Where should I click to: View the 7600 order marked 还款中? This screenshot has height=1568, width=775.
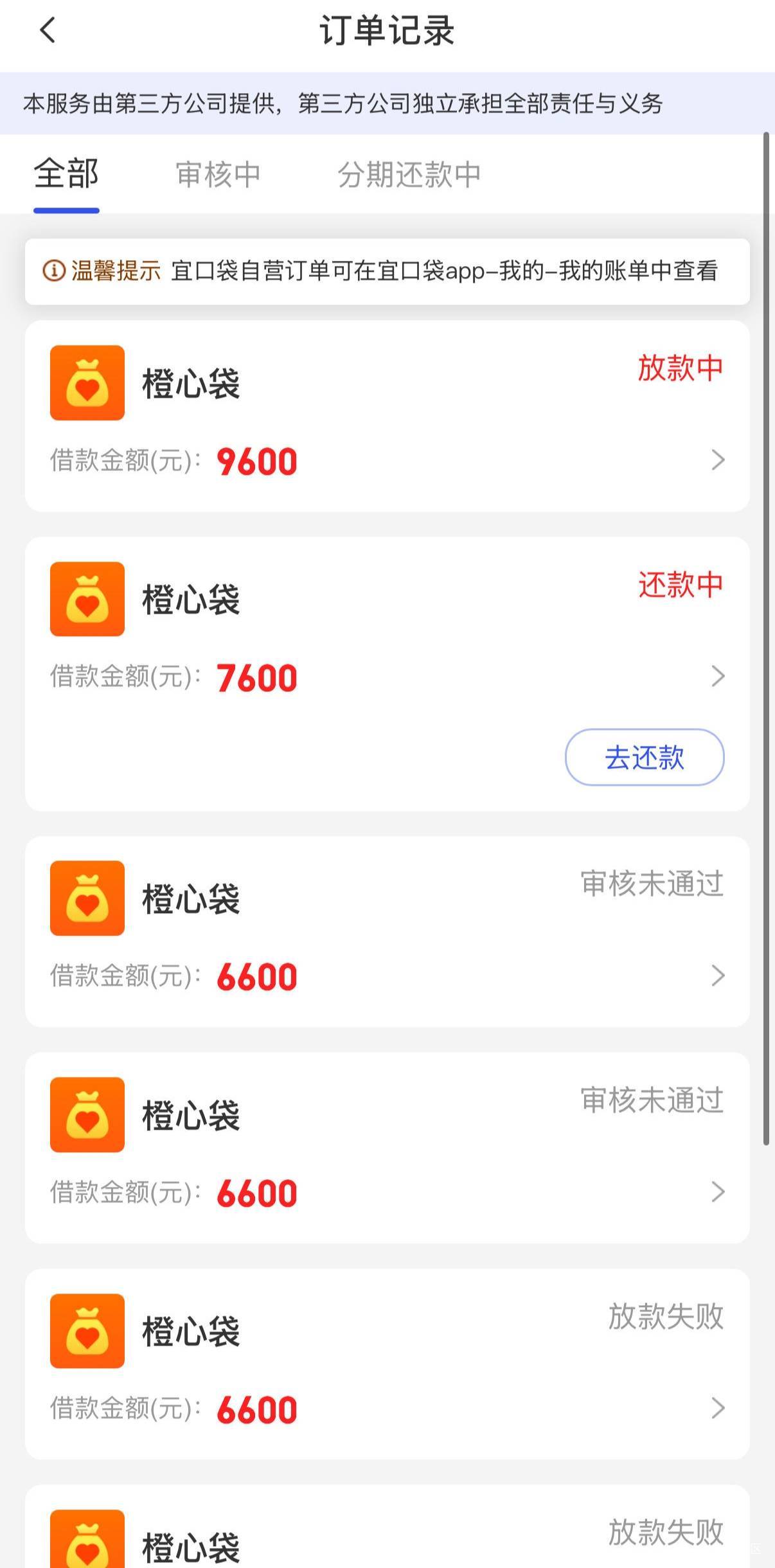coord(387,643)
